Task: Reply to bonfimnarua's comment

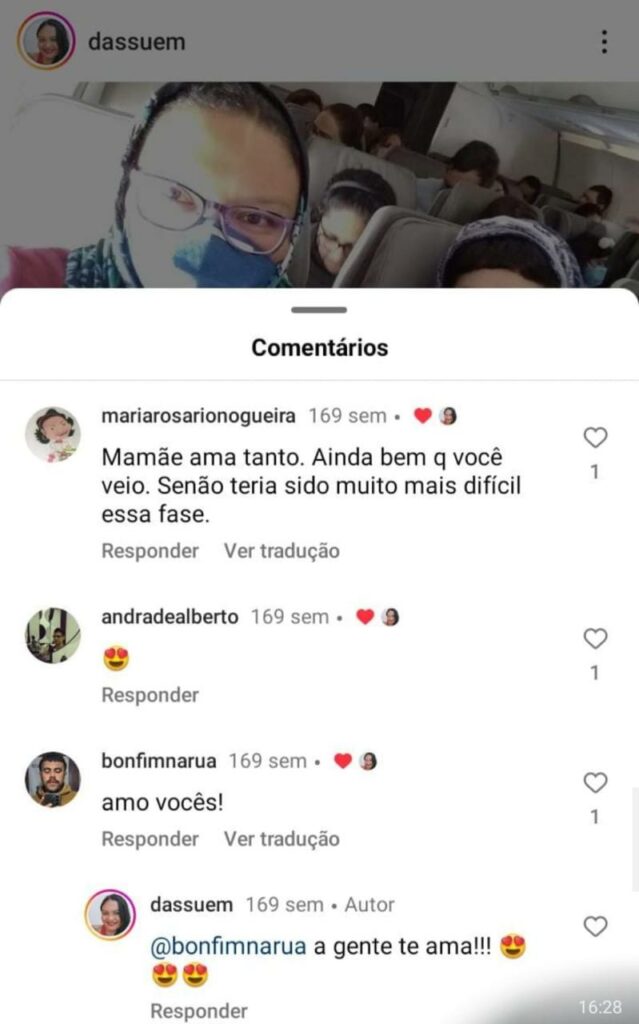Action: tap(150, 839)
